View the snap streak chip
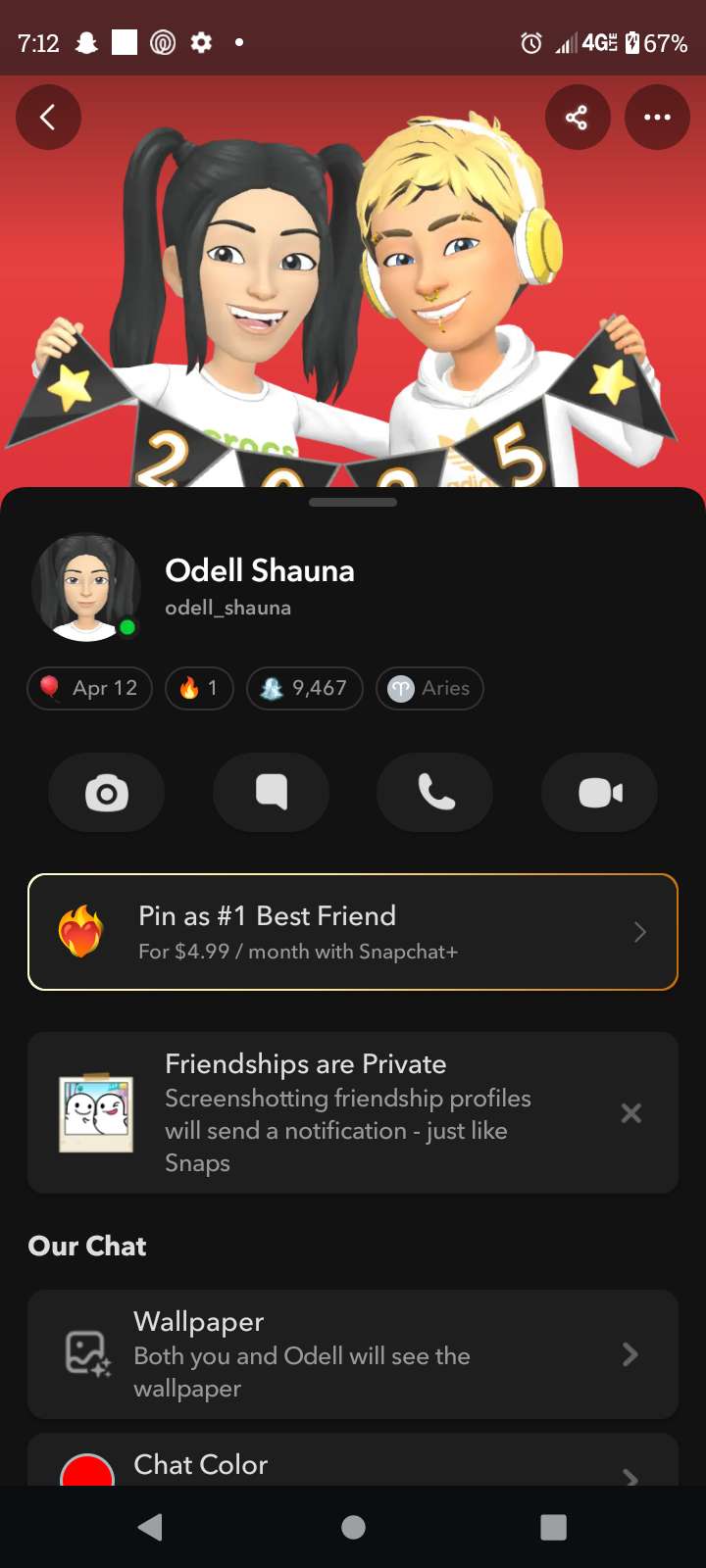 pyautogui.click(x=199, y=688)
